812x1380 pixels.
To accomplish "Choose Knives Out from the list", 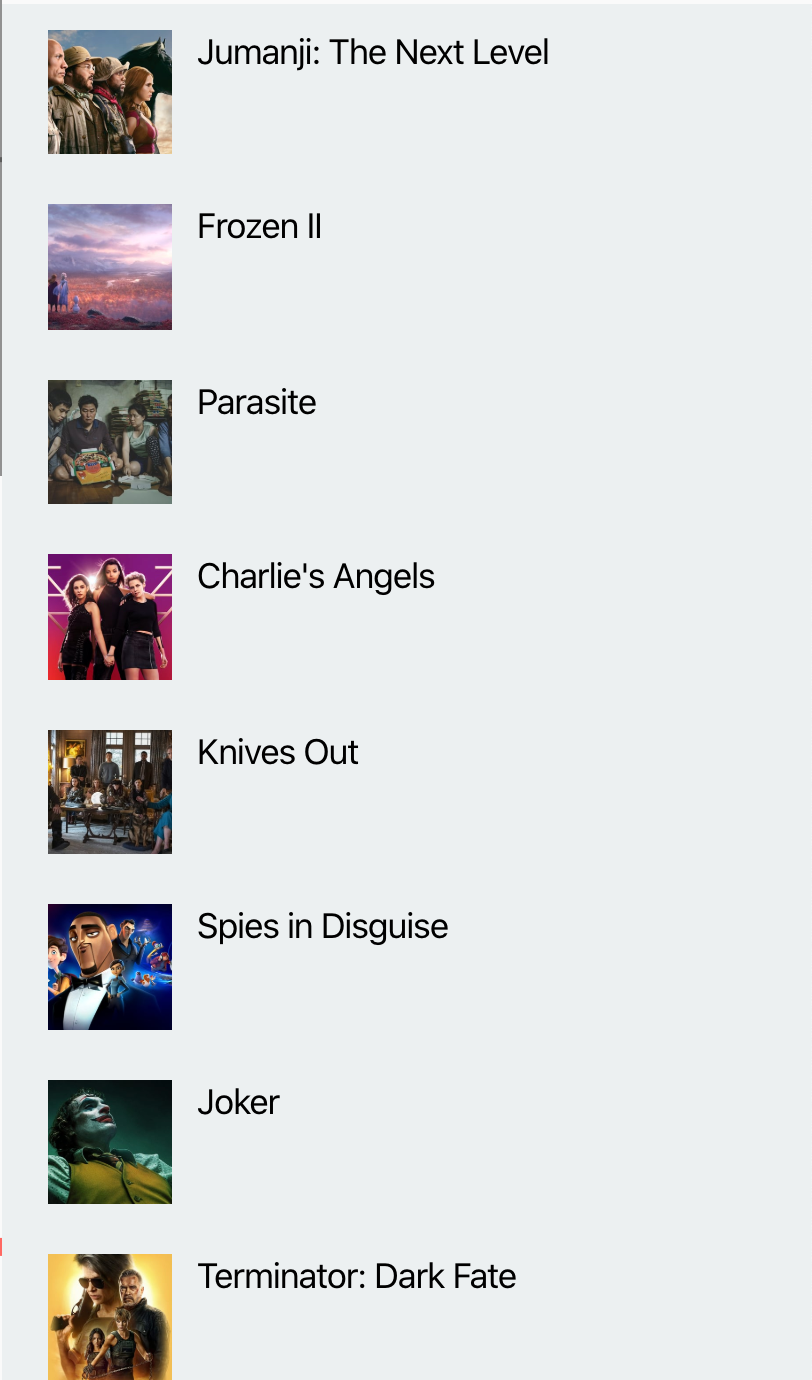I will pyautogui.click(x=277, y=752).
